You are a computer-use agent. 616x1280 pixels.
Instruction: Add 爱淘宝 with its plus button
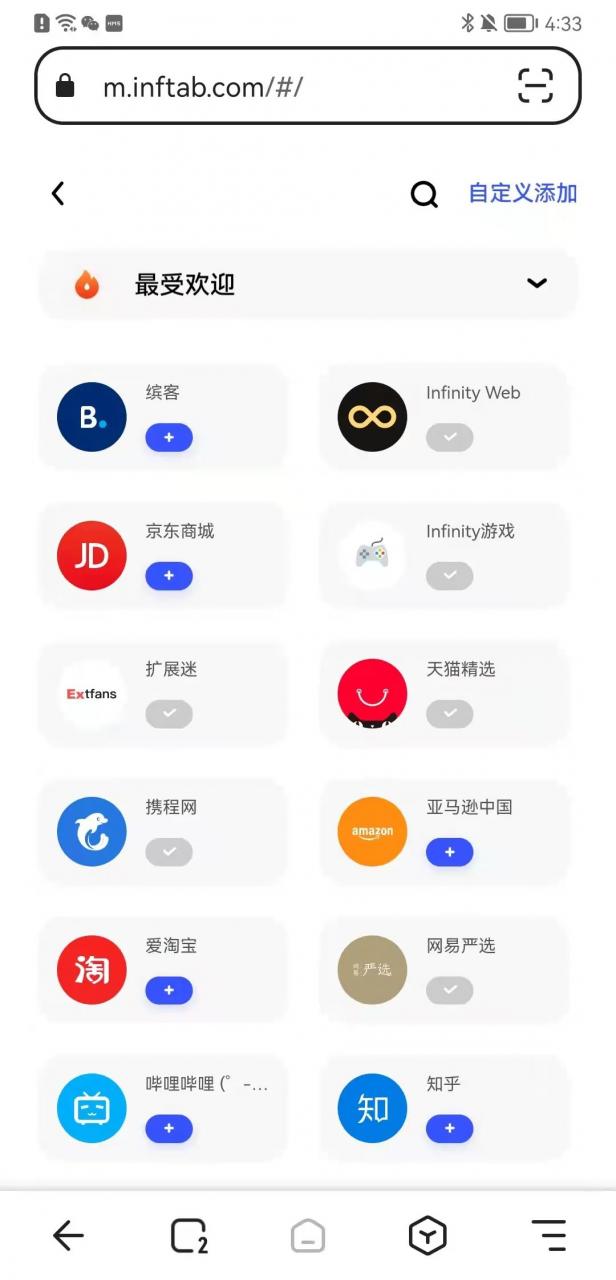(169, 990)
